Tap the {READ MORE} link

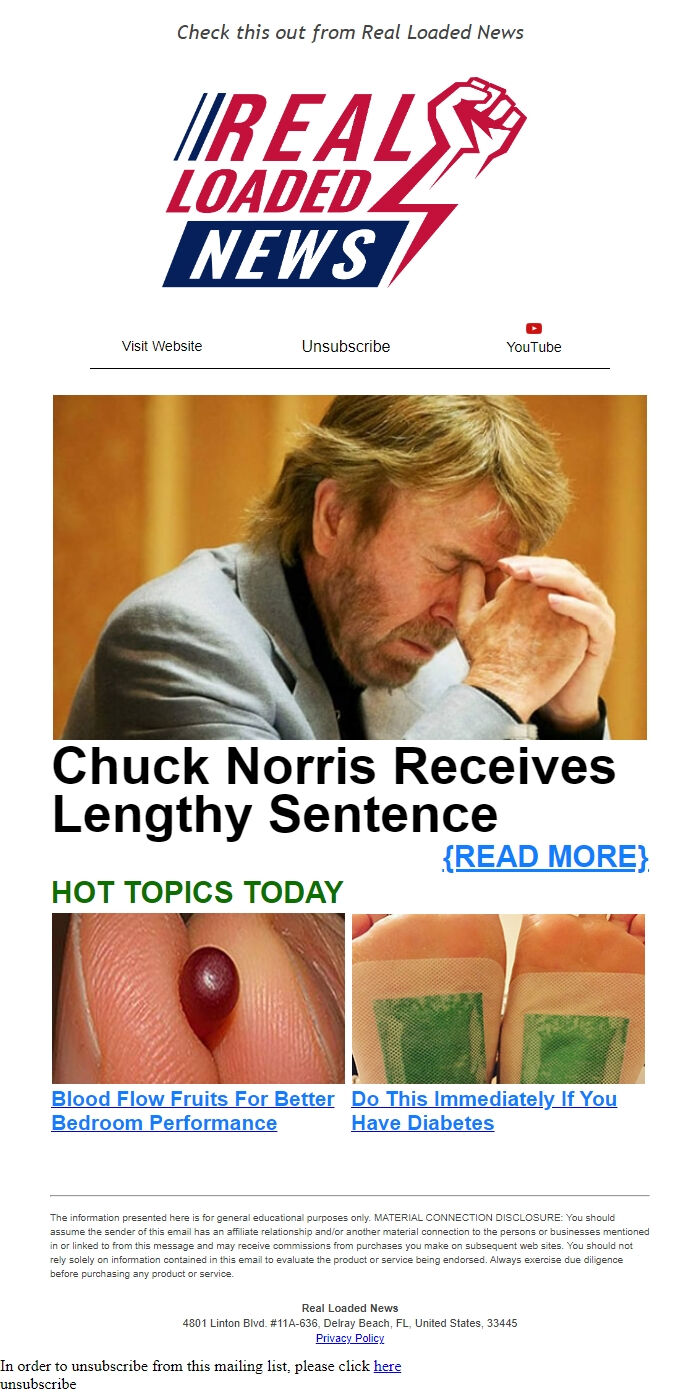[x=545, y=857]
